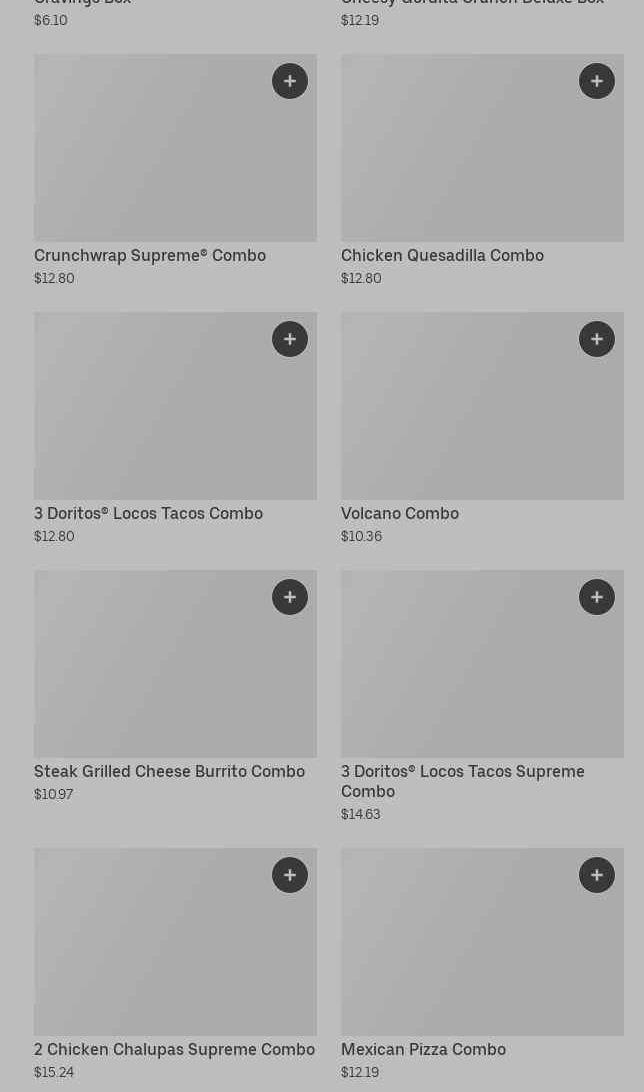Image resolution: width=644 pixels, height=1092 pixels.
Task: Open the Mexican Pizza Combo item
Action: (482, 965)
